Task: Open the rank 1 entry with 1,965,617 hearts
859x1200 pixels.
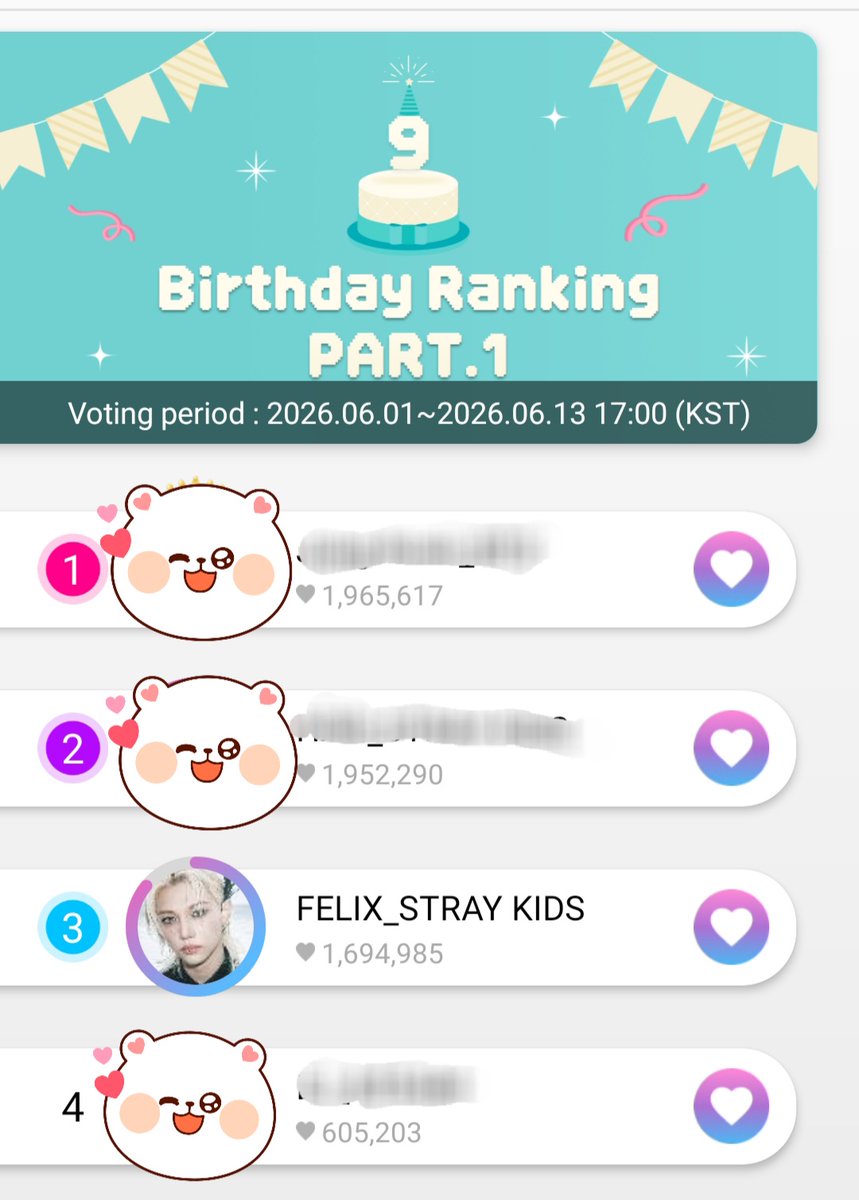Action: [x=398, y=569]
